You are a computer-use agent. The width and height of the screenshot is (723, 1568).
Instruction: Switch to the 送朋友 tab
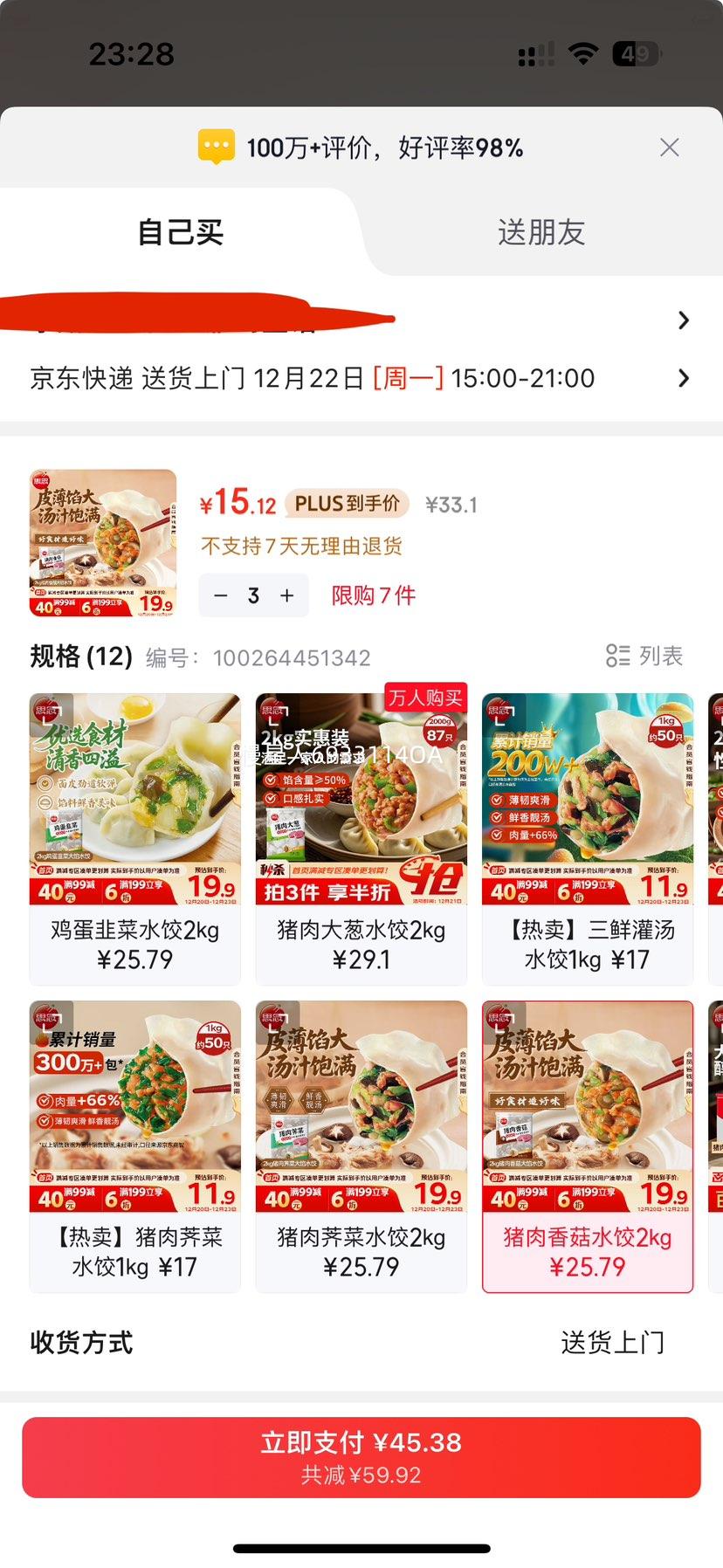[541, 231]
